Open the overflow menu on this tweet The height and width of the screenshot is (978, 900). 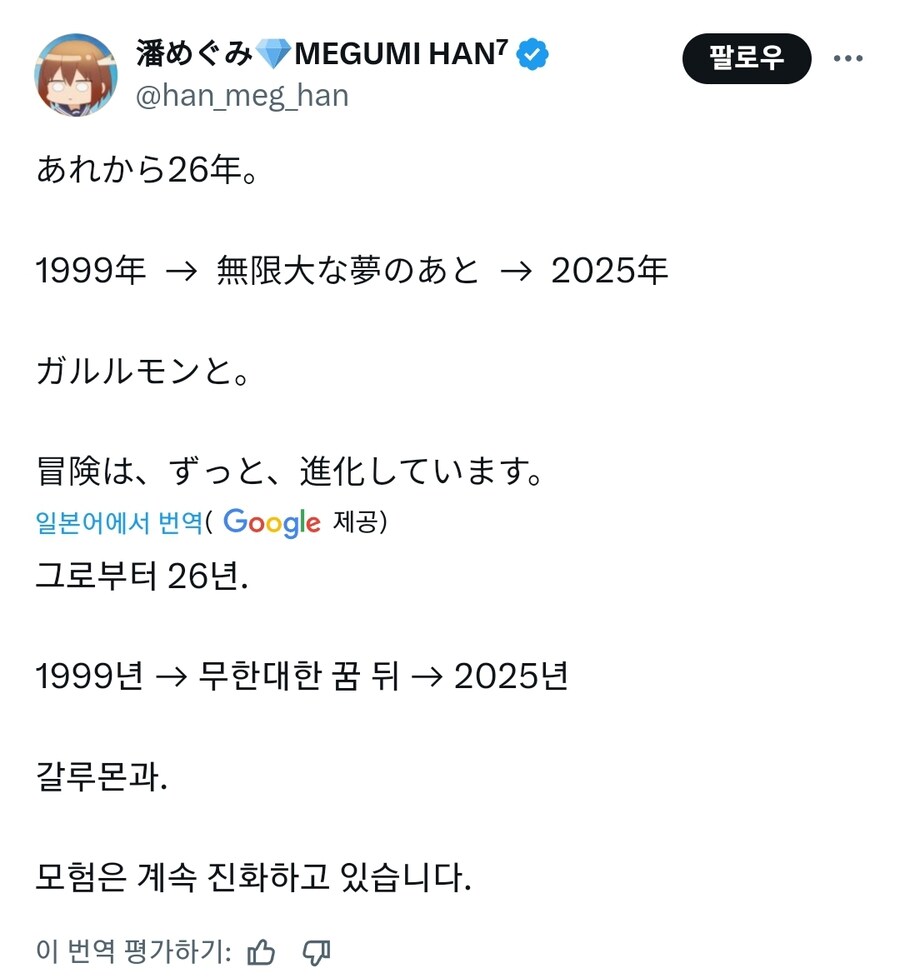(x=848, y=58)
